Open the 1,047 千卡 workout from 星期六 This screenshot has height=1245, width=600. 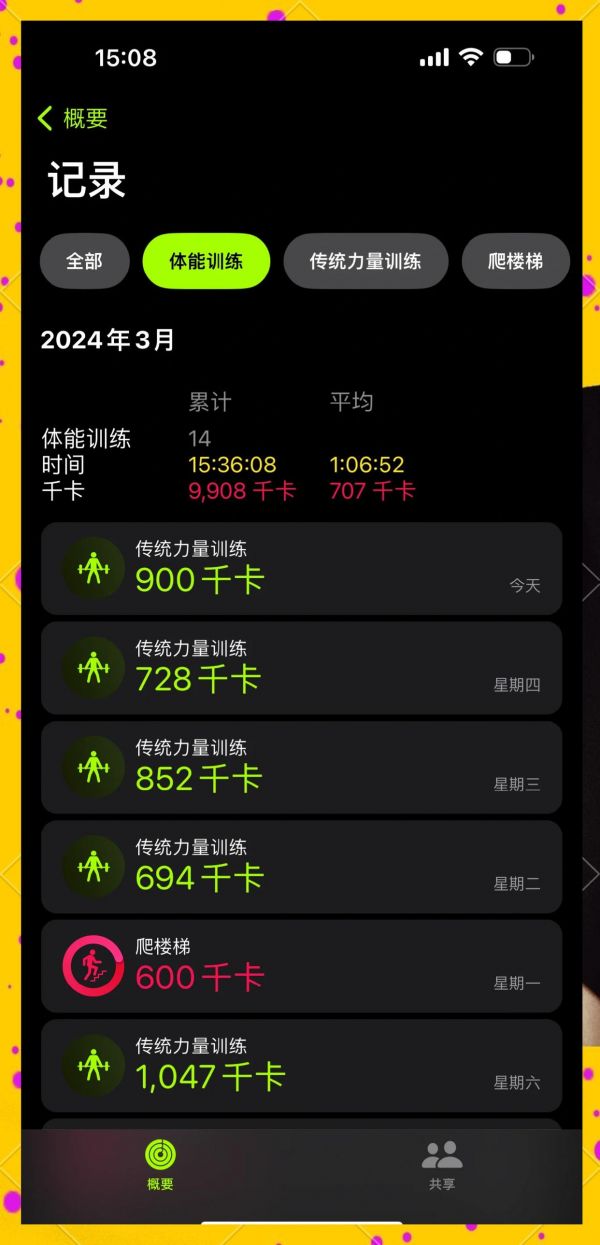click(x=301, y=1066)
